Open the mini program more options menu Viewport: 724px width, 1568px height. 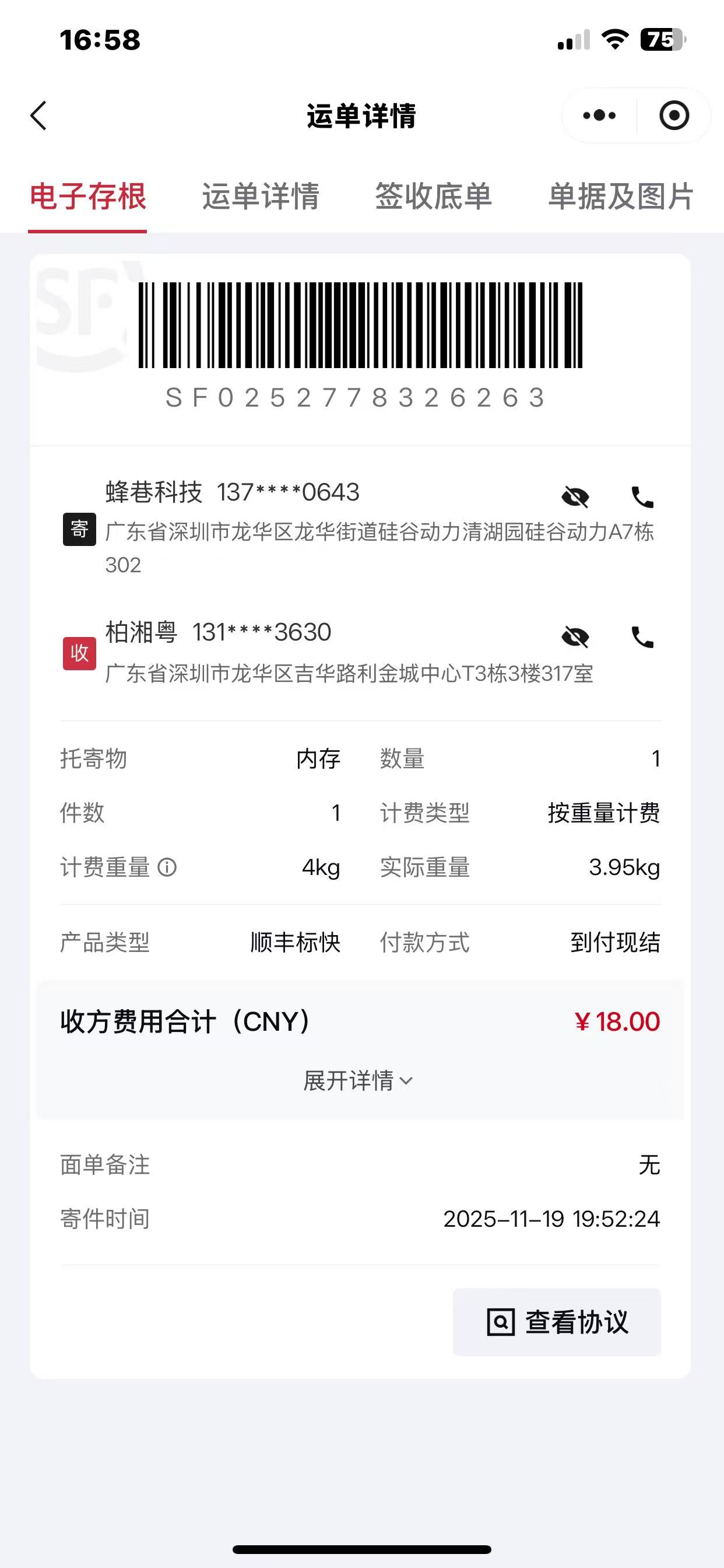click(x=599, y=116)
